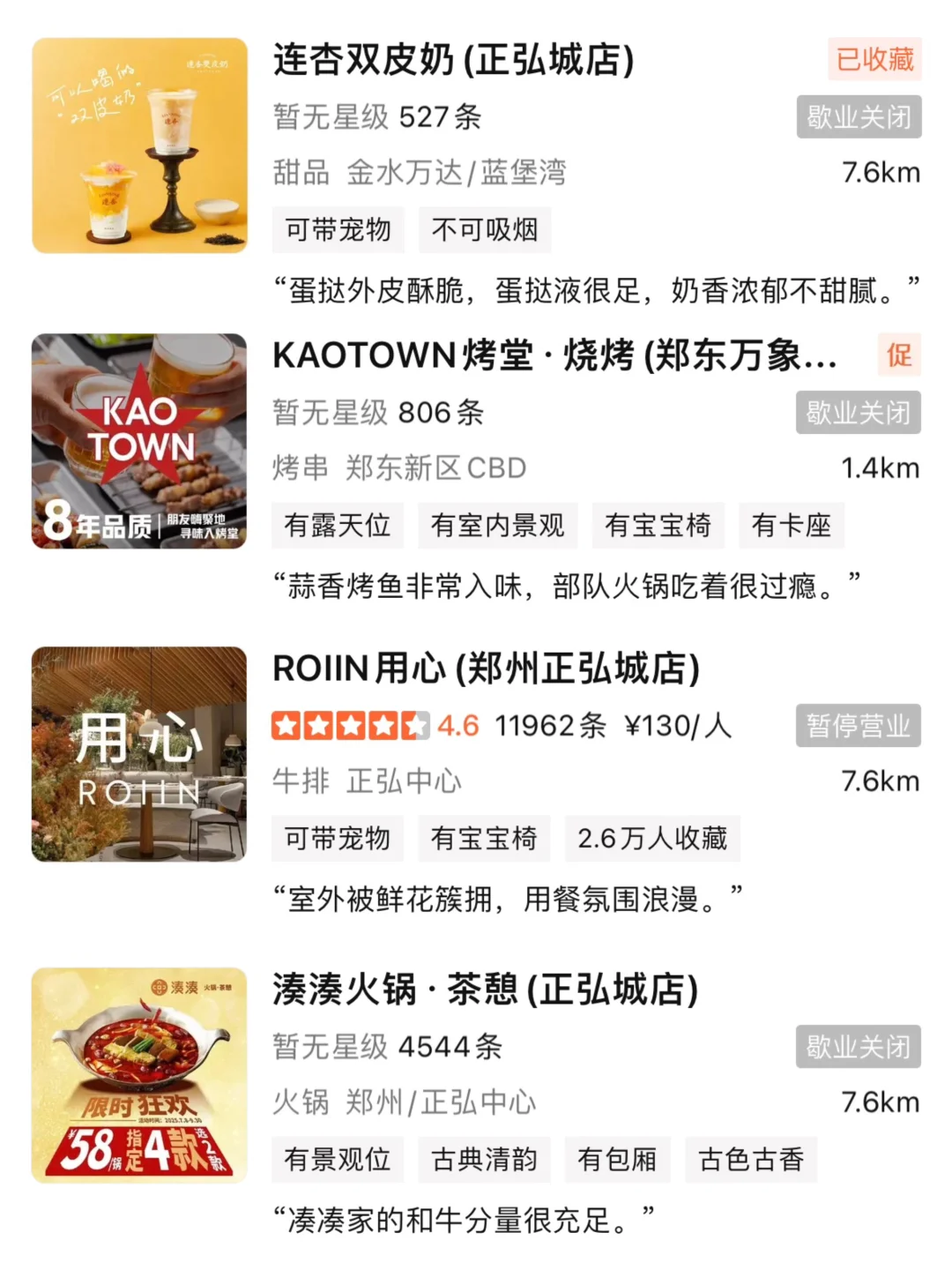View the KAOTOWN烤堂·烧烤 restaurant details
The height and width of the screenshot is (1270, 952).
click(x=554, y=355)
